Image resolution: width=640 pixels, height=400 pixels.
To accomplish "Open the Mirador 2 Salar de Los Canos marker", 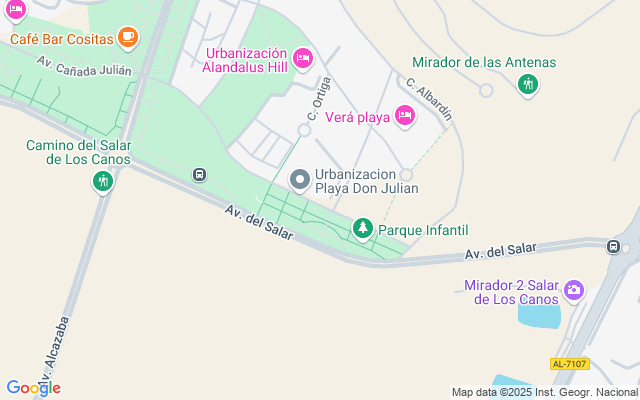I will 574,291.
